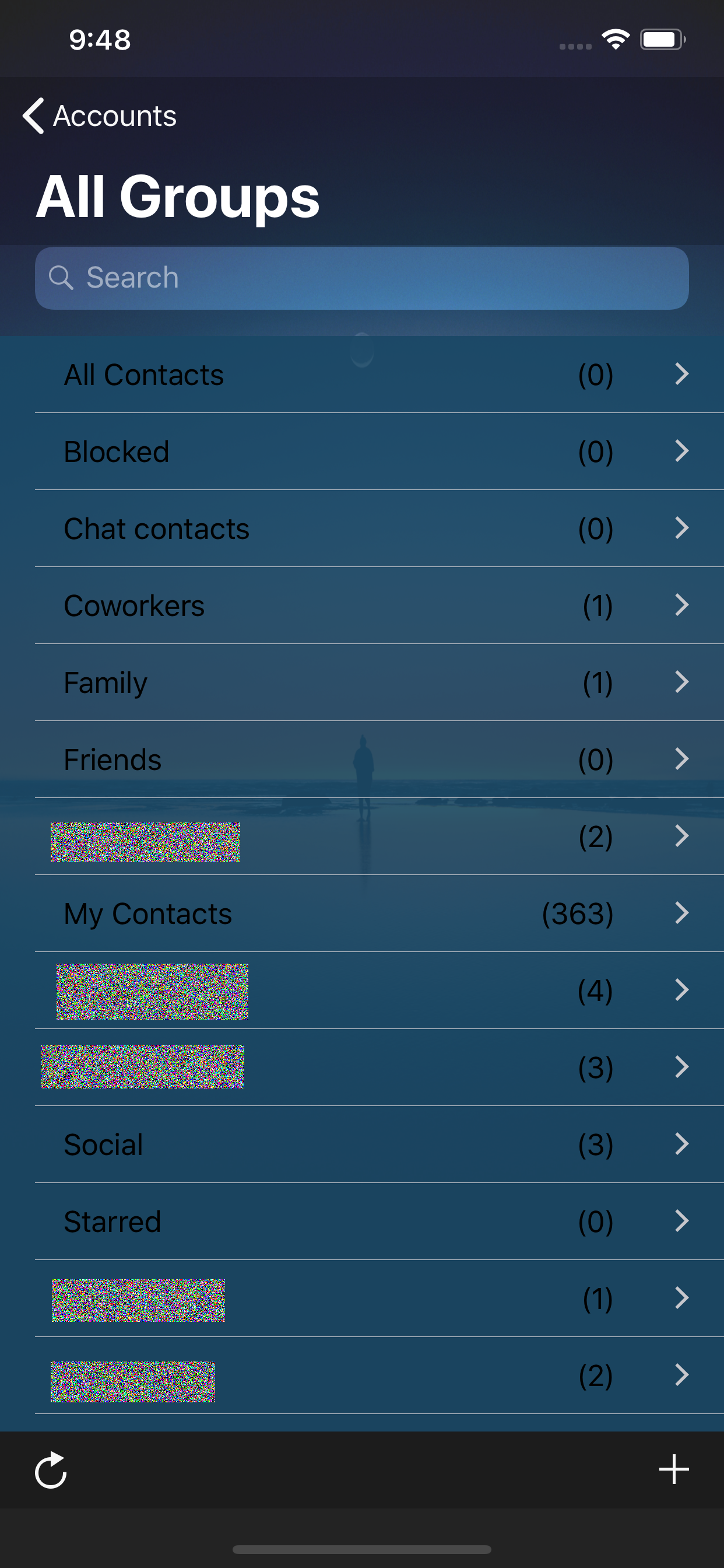
Task: Tap the search magnifier icon in the search bar
Action: coord(64,277)
